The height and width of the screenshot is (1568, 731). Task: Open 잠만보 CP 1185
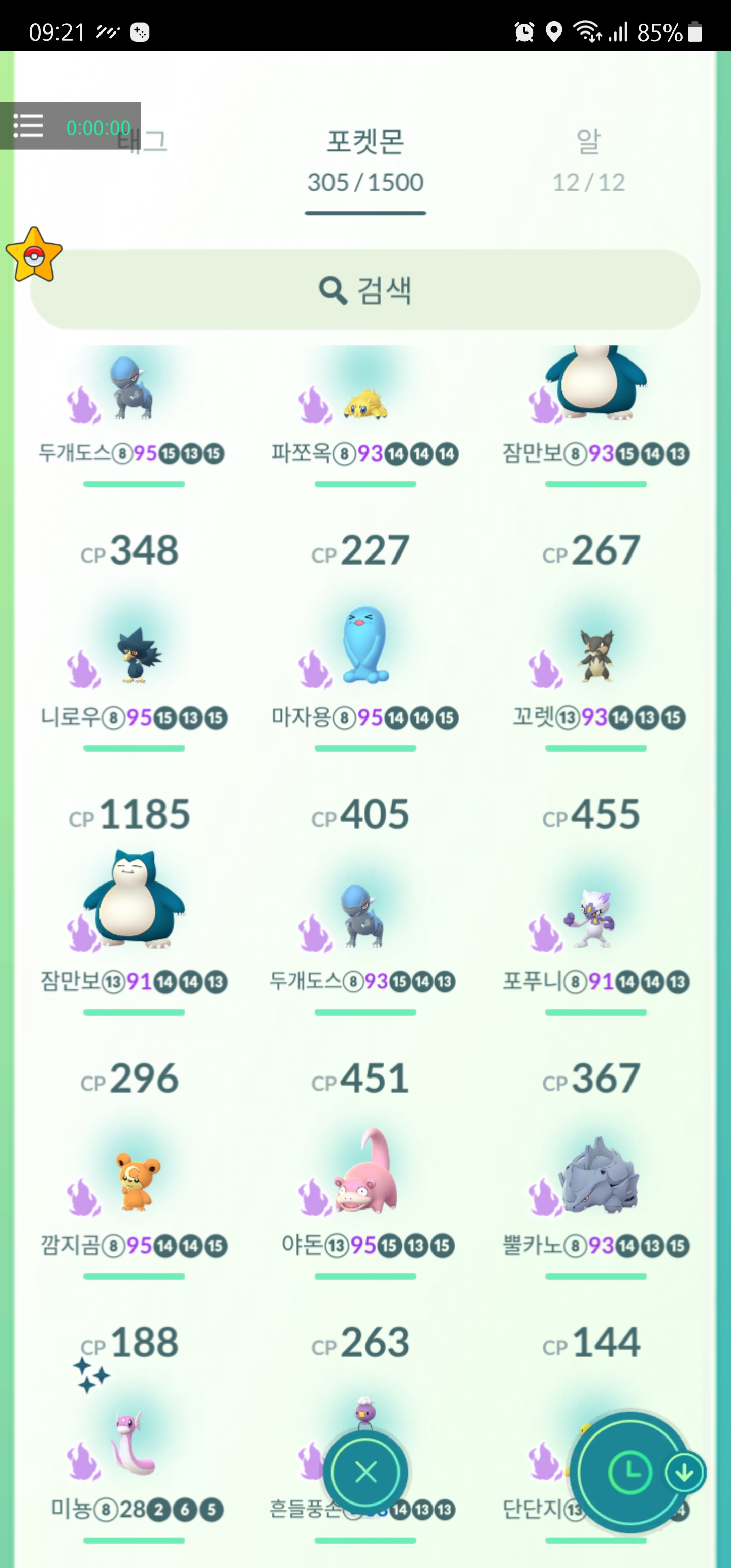click(134, 901)
